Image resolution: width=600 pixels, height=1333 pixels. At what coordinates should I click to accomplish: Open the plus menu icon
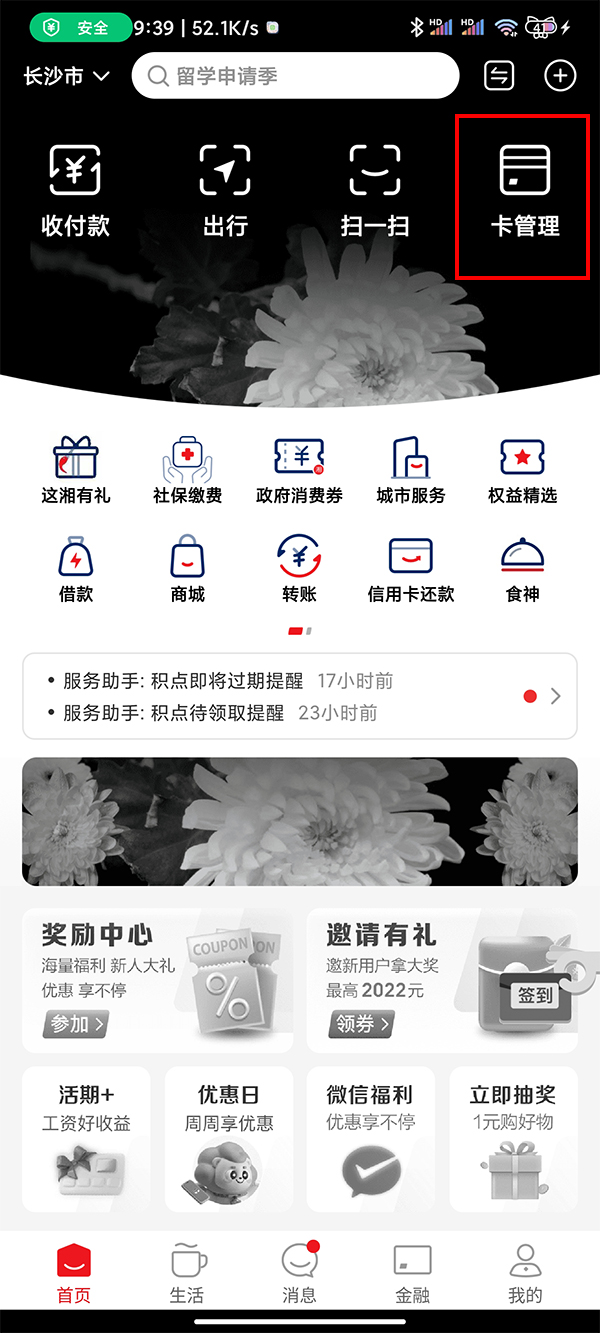(x=560, y=76)
